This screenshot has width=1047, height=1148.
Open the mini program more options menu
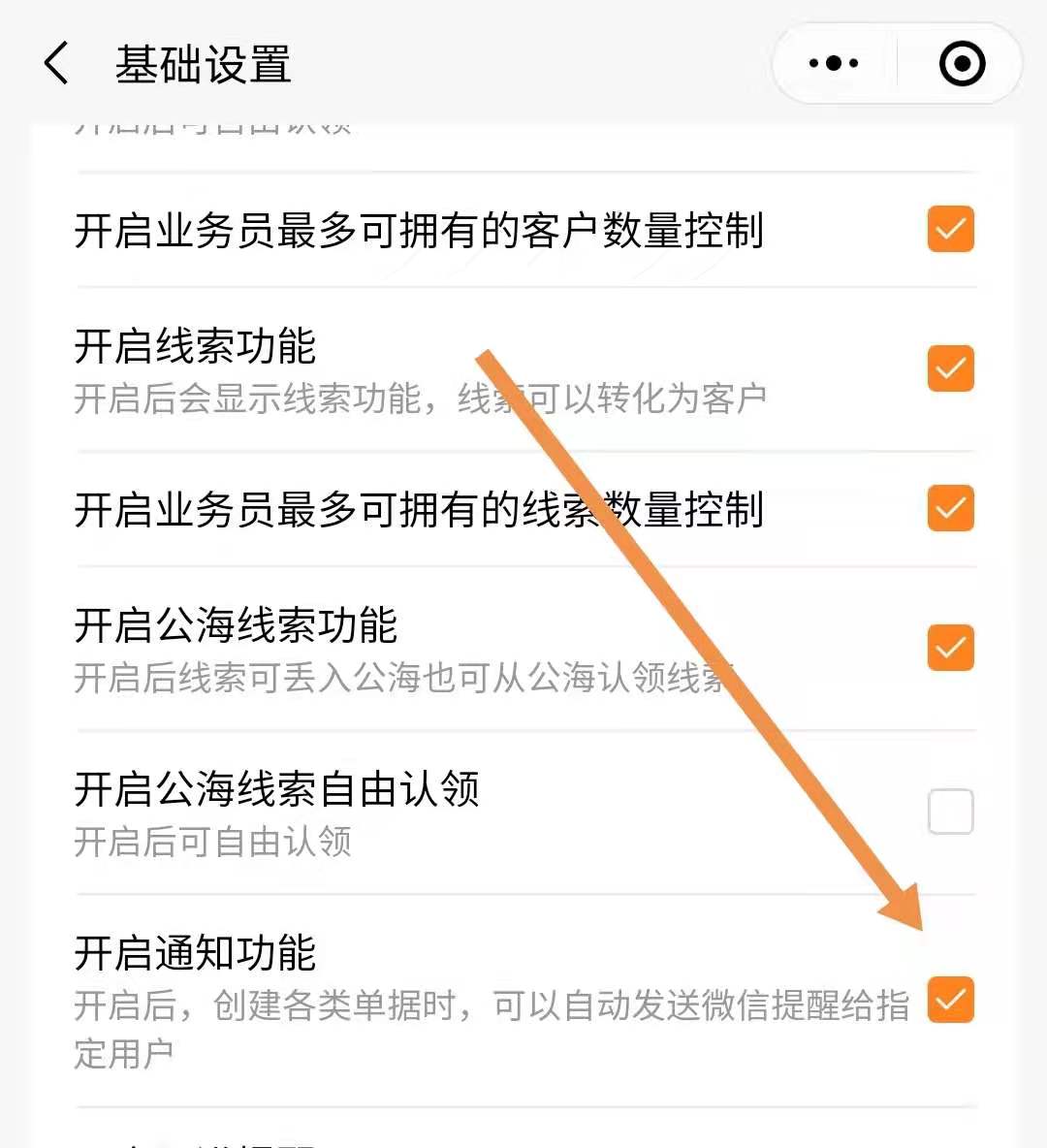click(x=834, y=64)
